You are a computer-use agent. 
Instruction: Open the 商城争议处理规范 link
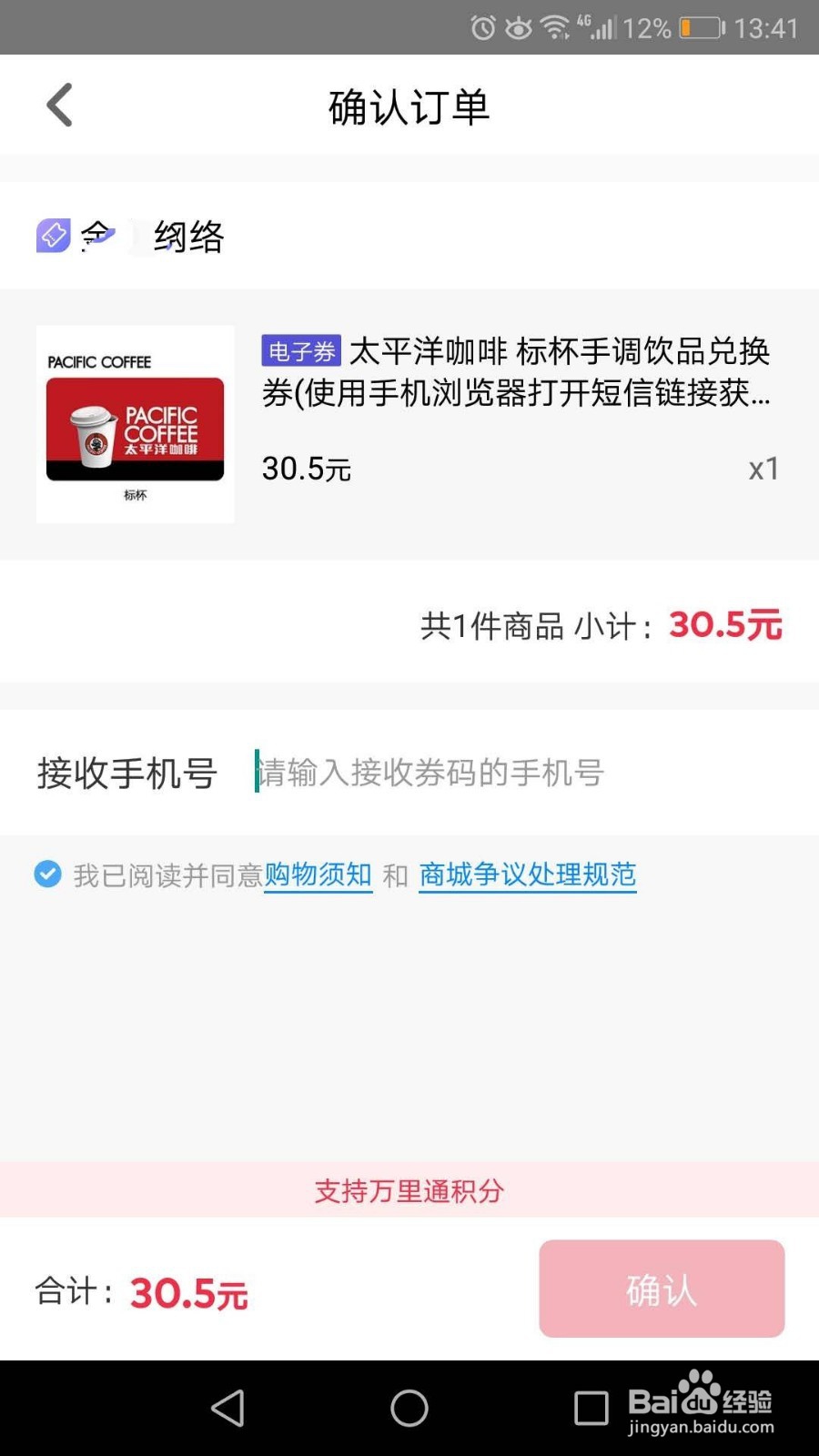(527, 875)
